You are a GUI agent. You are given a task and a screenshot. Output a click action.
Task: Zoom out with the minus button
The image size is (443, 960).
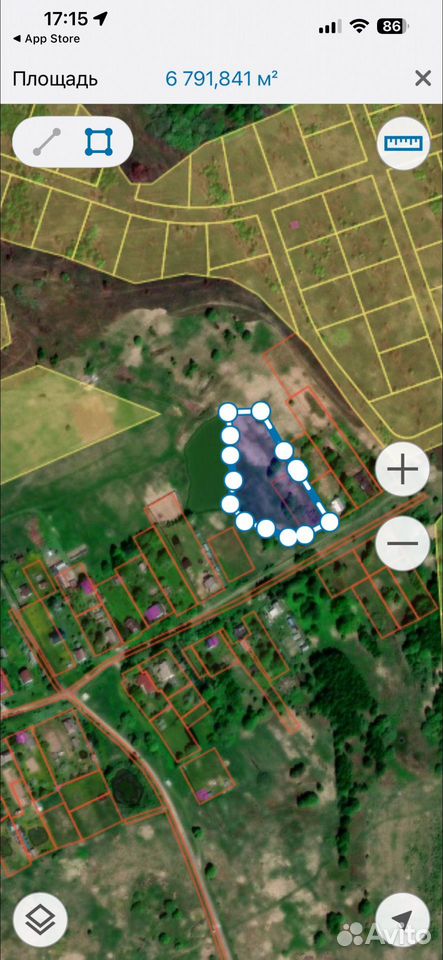pyautogui.click(x=402, y=544)
